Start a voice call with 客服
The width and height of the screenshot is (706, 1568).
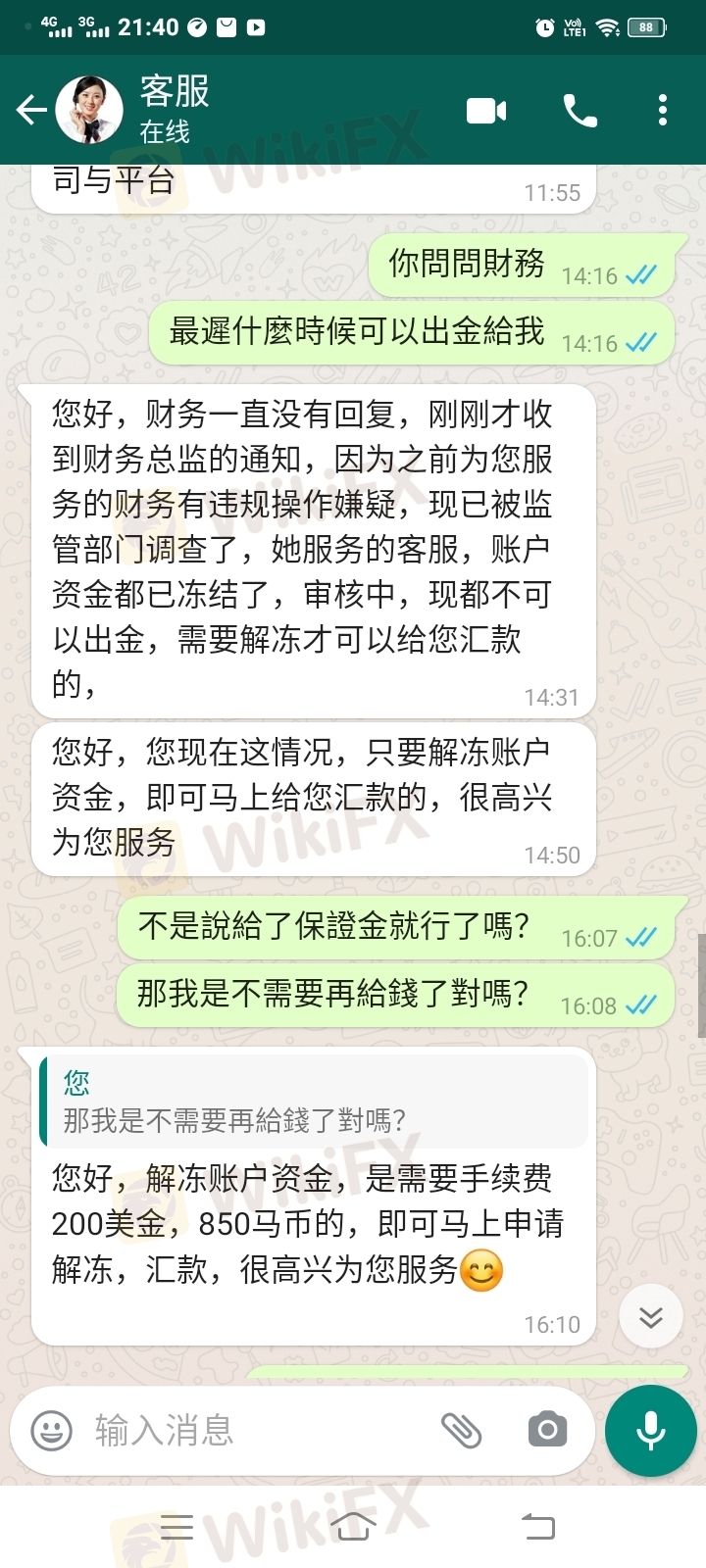click(580, 111)
